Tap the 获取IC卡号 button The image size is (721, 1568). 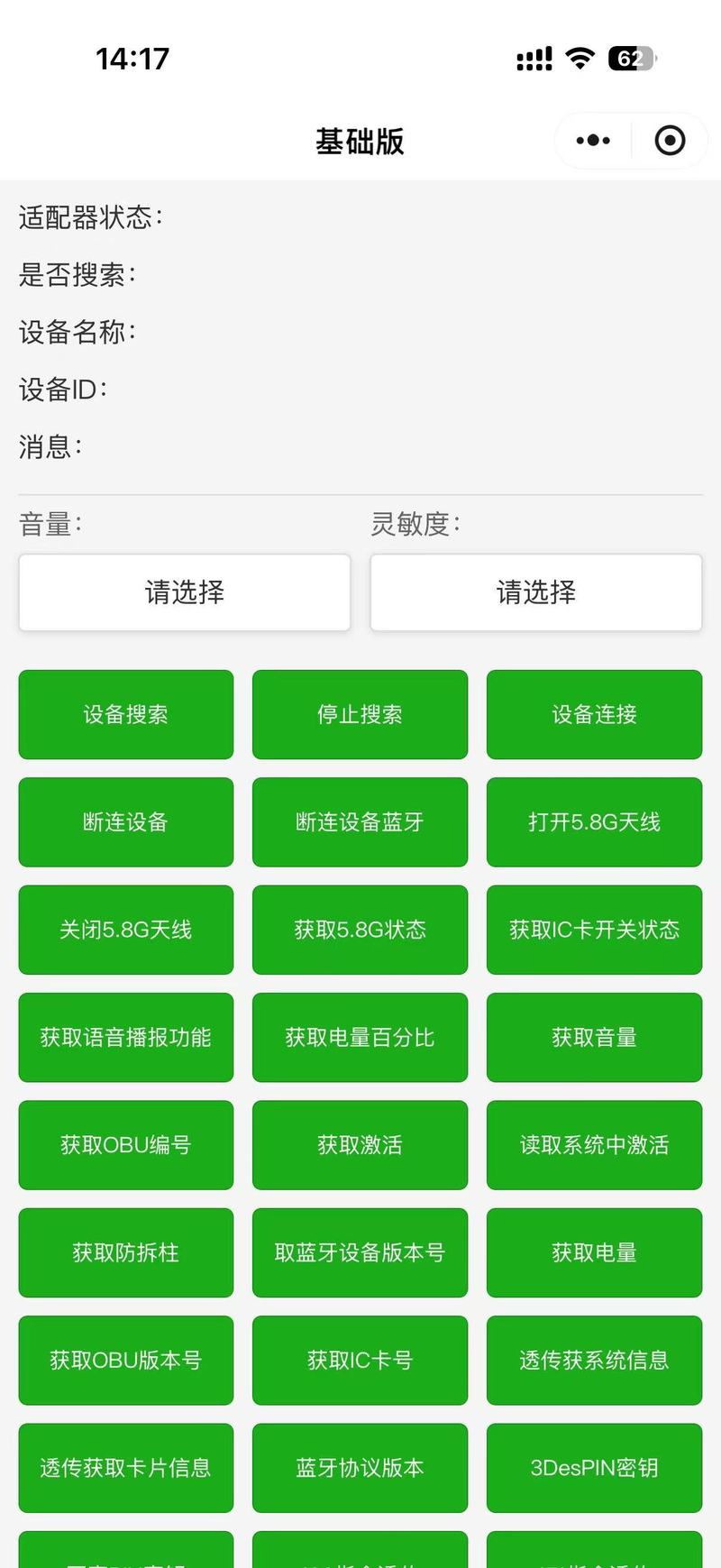360,1360
